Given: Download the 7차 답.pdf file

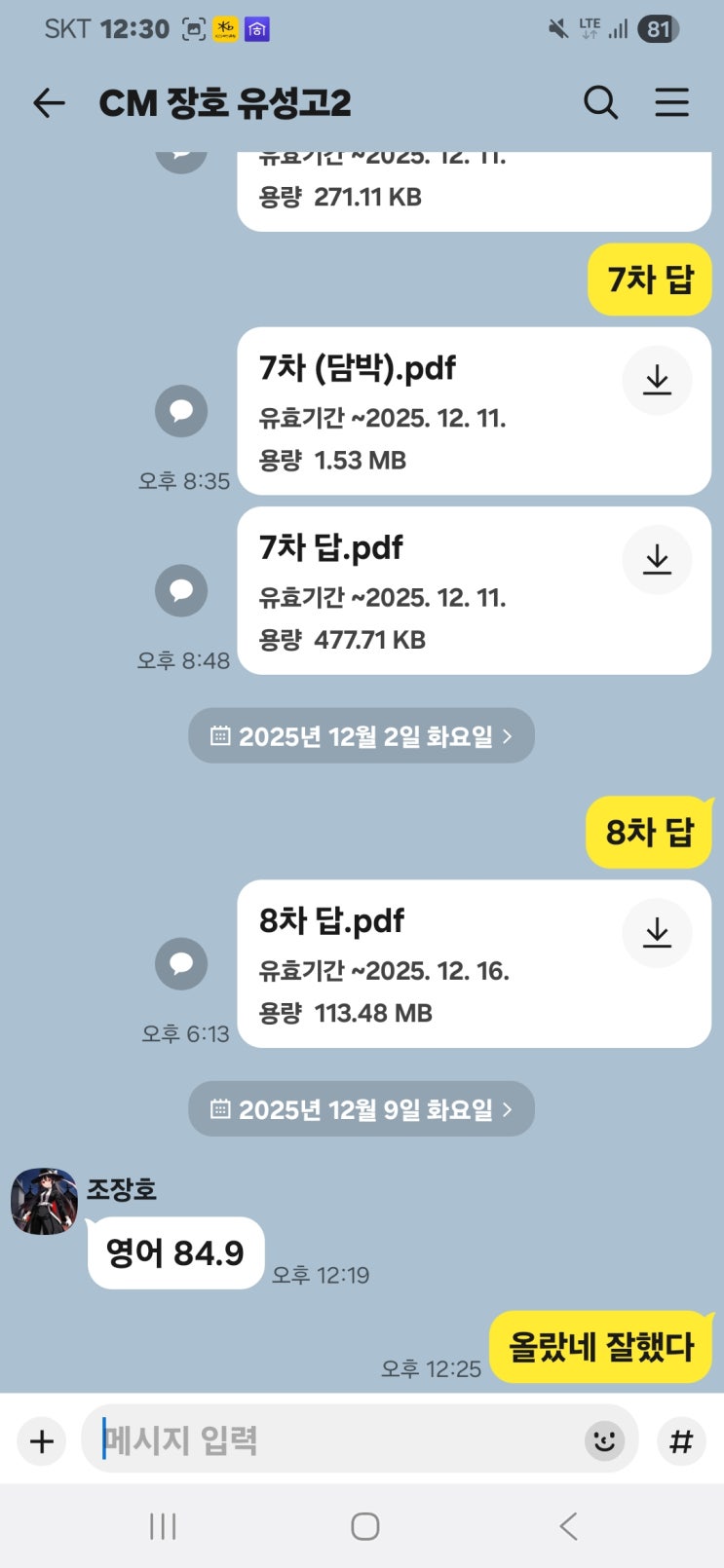Looking at the screenshot, I should click(x=657, y=560).
